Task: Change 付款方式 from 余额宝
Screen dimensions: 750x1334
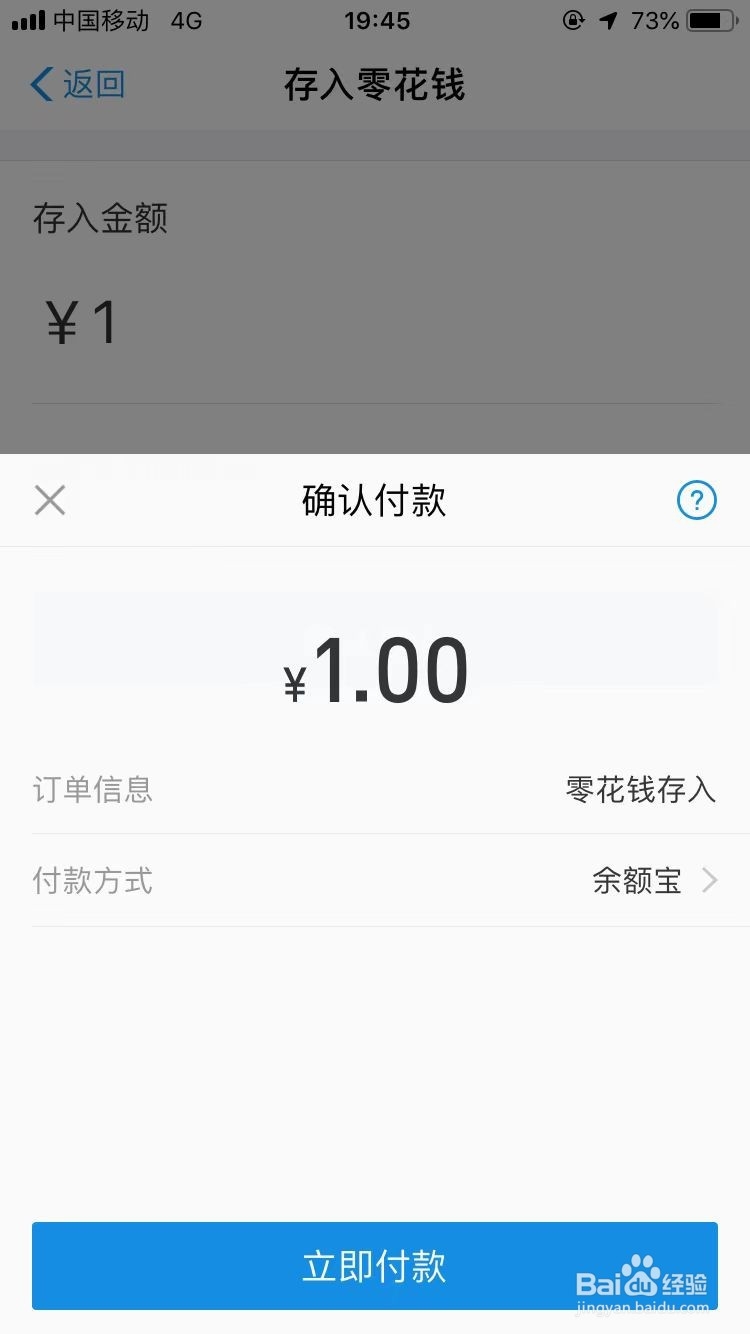Action: pyautogui.click(x=654, y=881)
